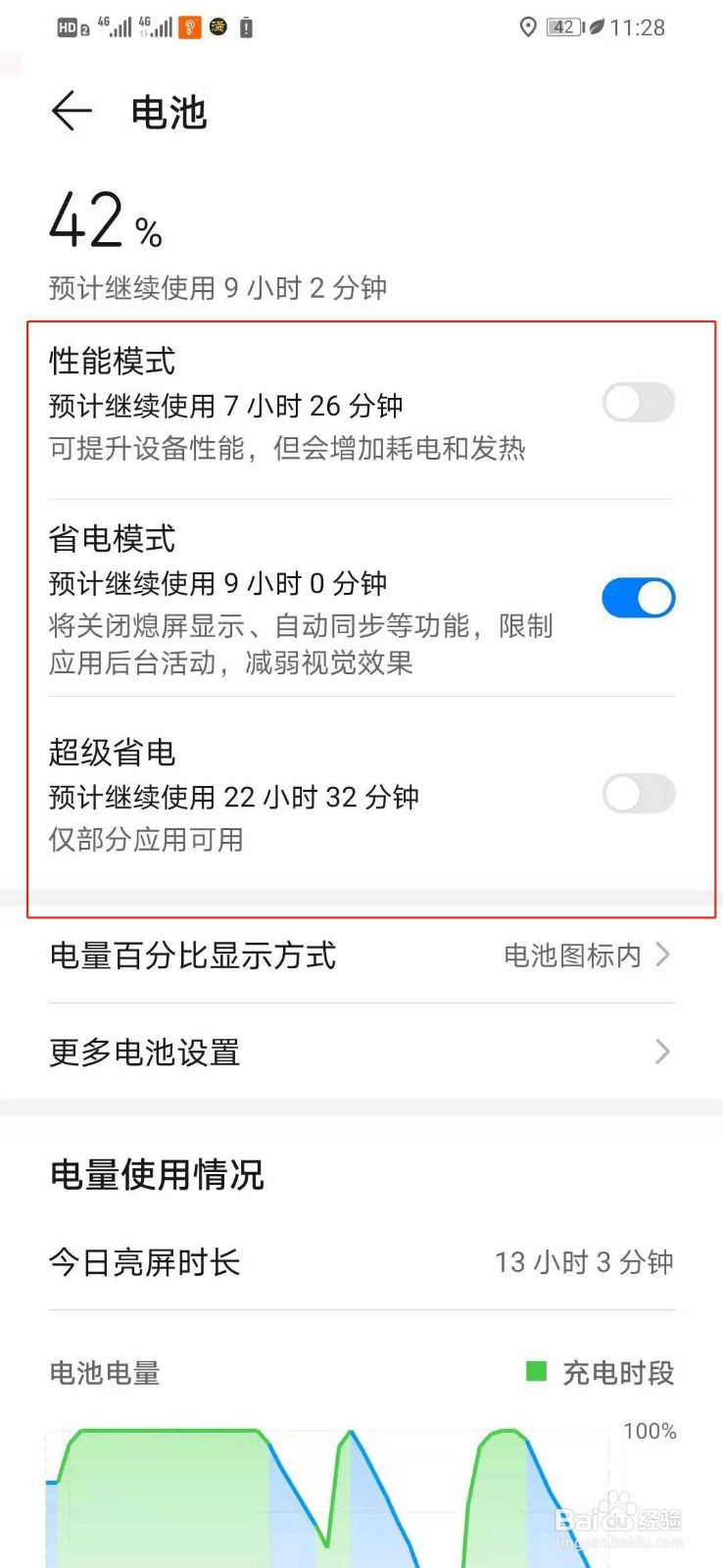Image resolution: width=723 pixels, height=1568 pixels.
Task: Tap the HD VoLTE icon in status bar
Action: (67, 26)
